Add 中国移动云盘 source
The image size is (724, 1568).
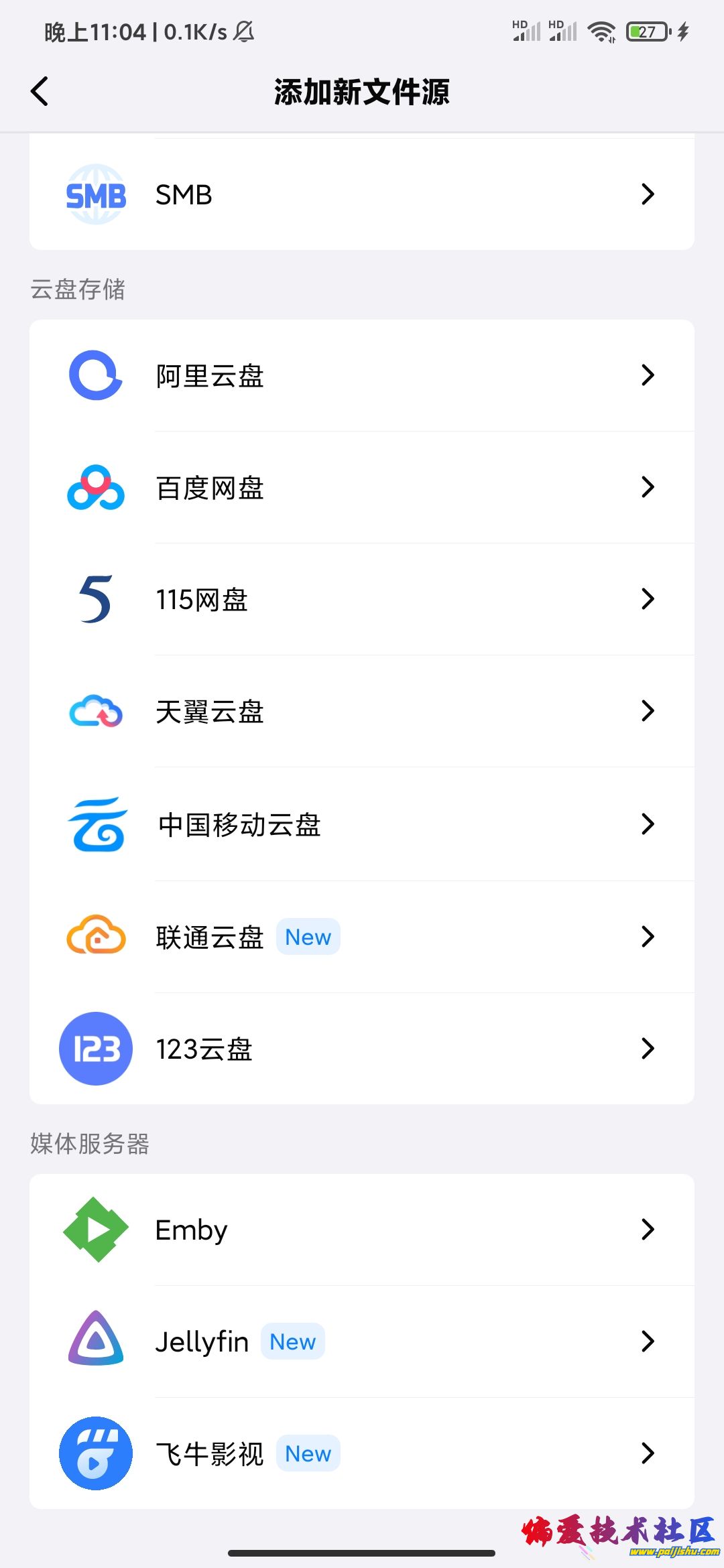362,824
